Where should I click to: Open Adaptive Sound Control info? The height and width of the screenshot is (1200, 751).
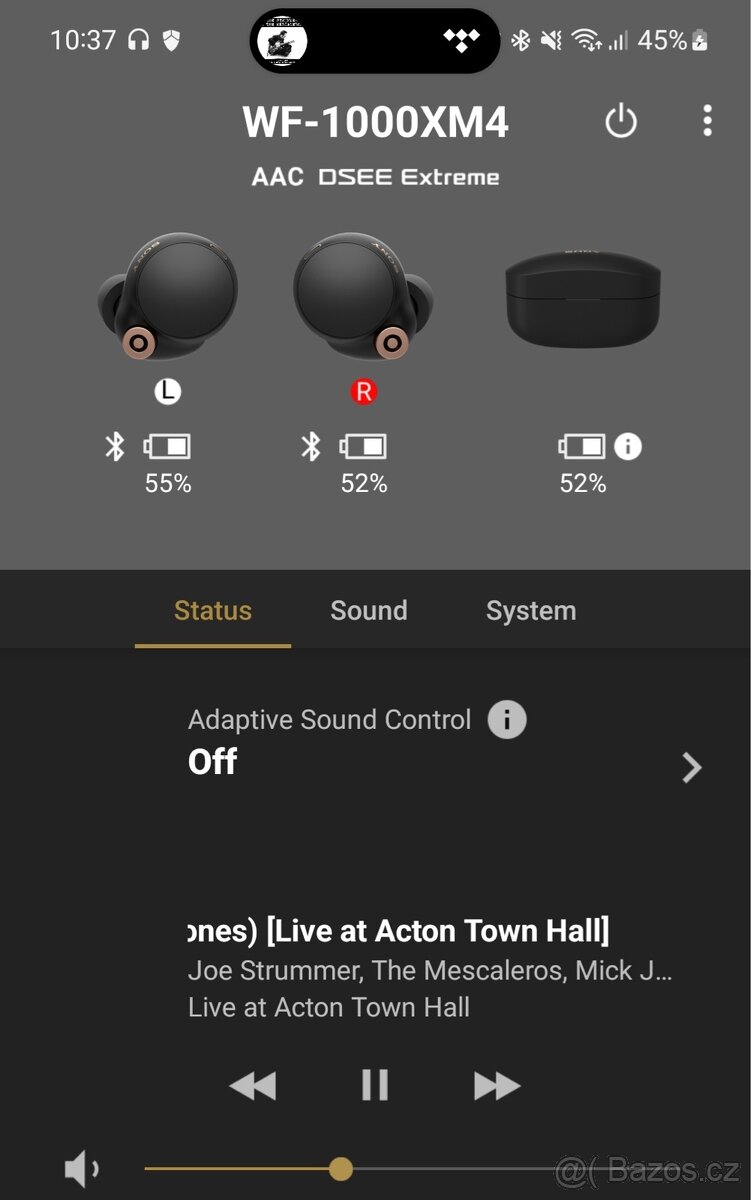[x=507, y=719]
